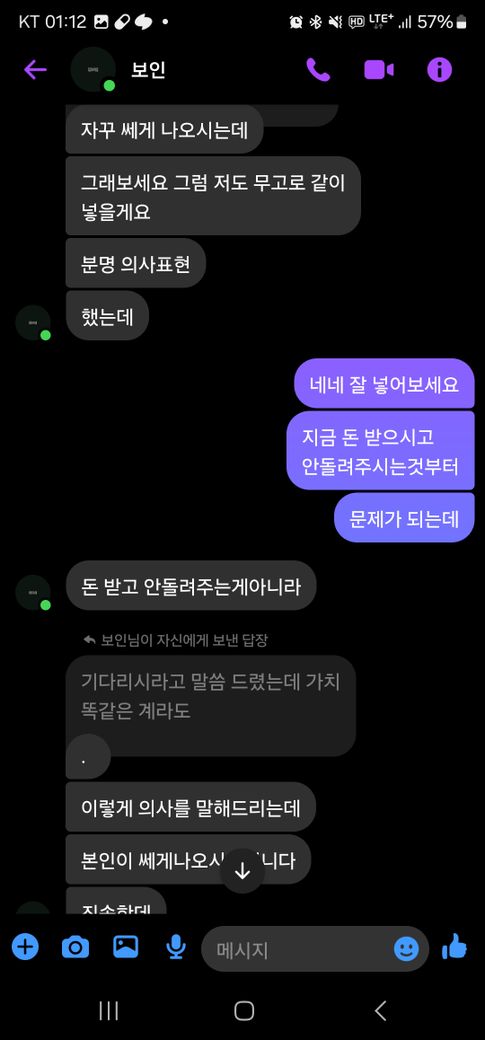This screenshot has height=1040, width=485.
Task: Open the gallery image picker
Action: [x=125, y=947]
